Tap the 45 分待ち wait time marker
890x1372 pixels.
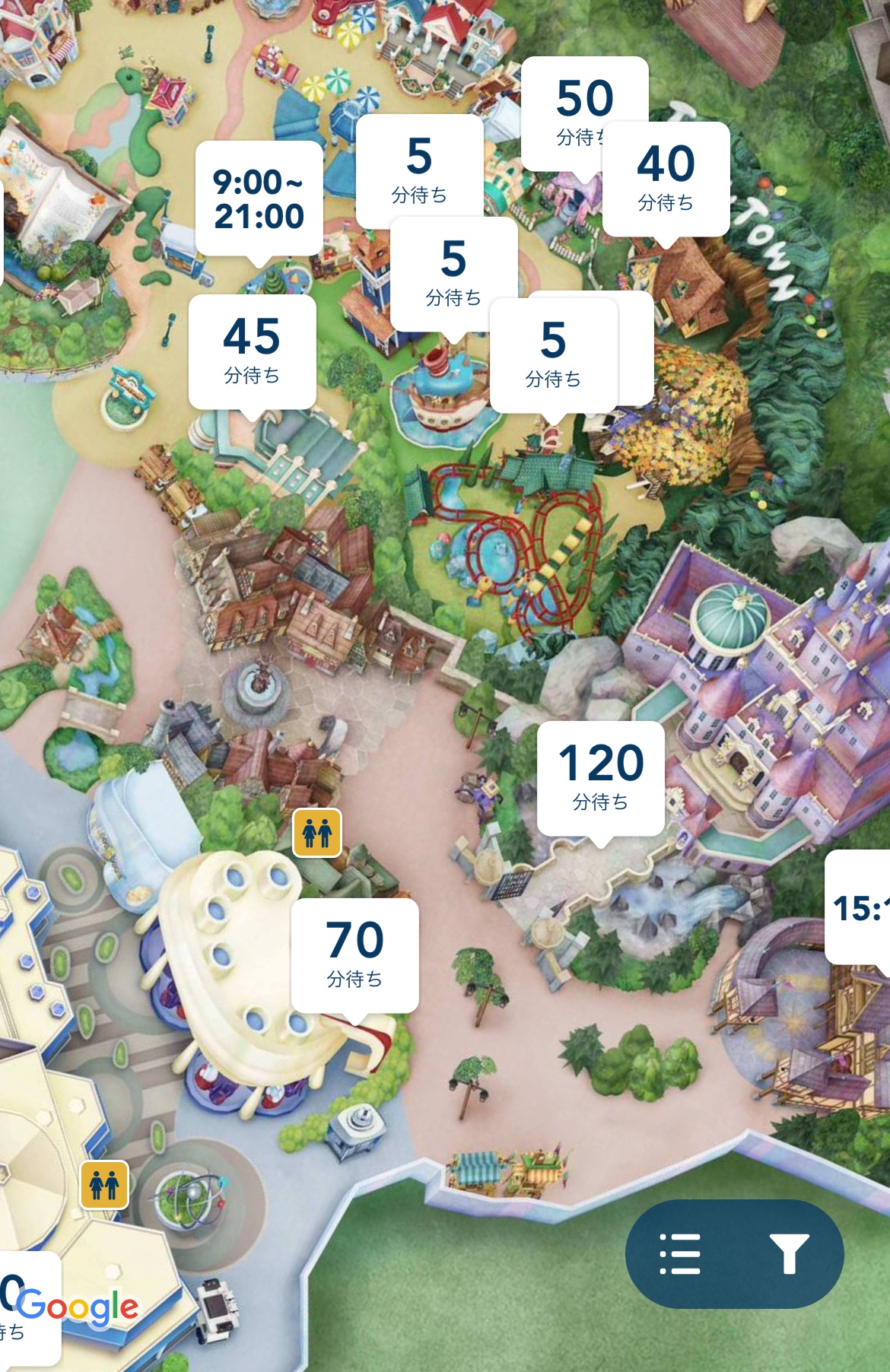pyautogui.click(x=252, y=351)
